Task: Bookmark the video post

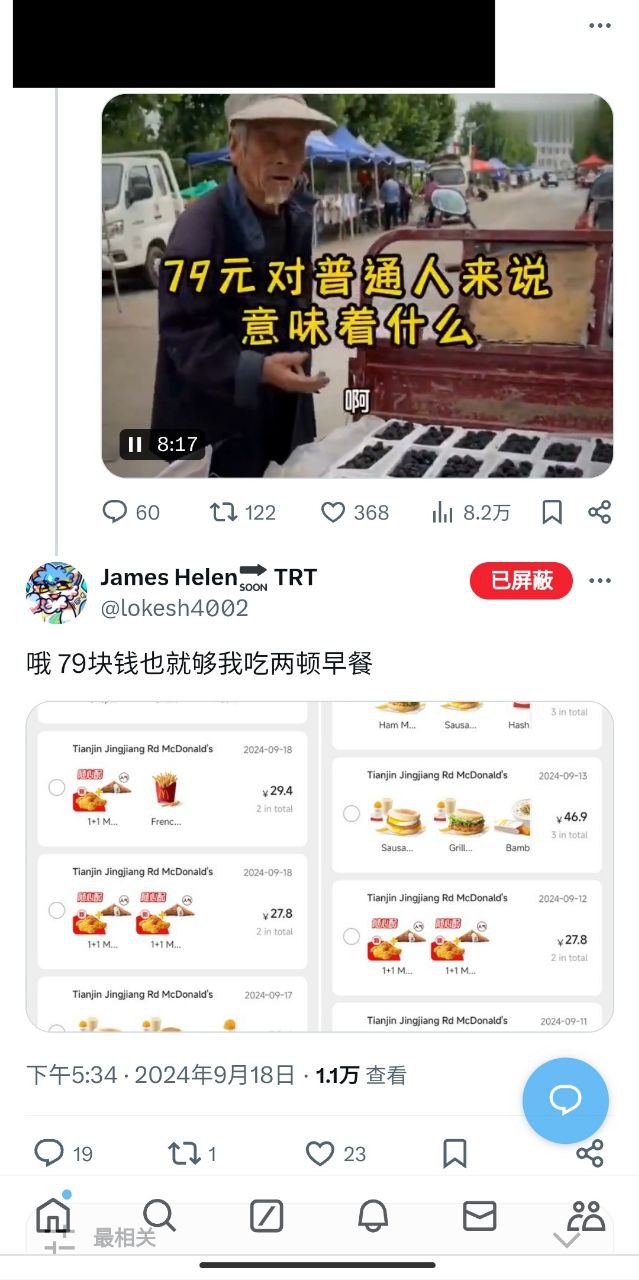Action: [551, 512]
